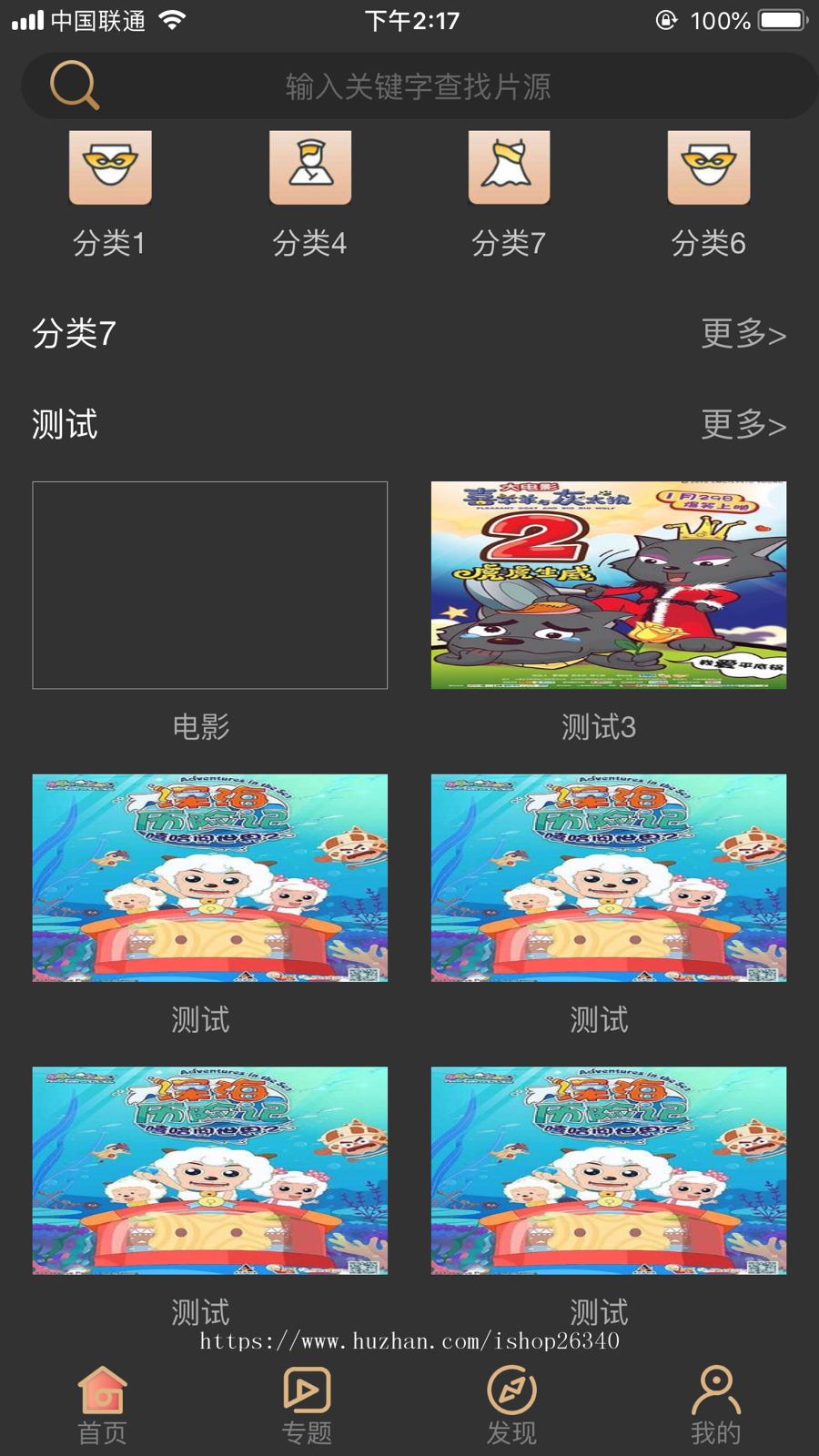The image size is (819, 1456).
Task: Select the 发现 compass icon in bottom bar
Action: [512, 1390]
